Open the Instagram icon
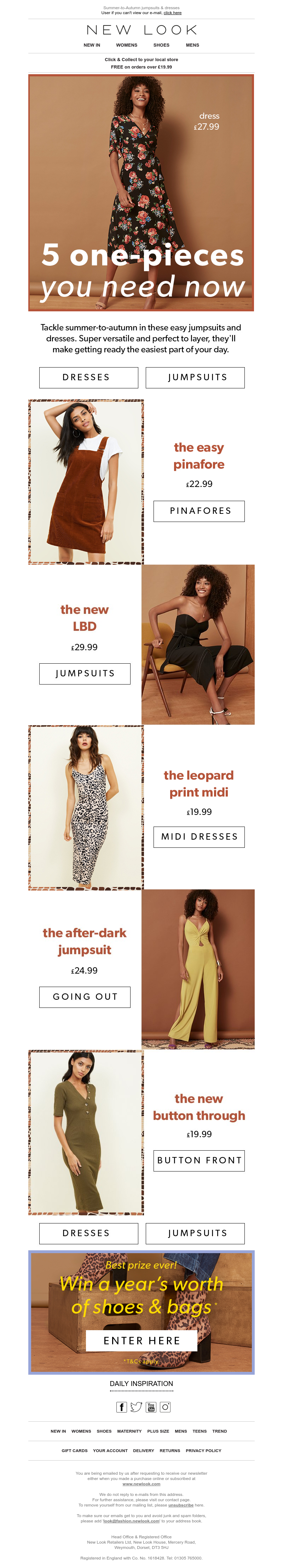 click(165, 1407)
